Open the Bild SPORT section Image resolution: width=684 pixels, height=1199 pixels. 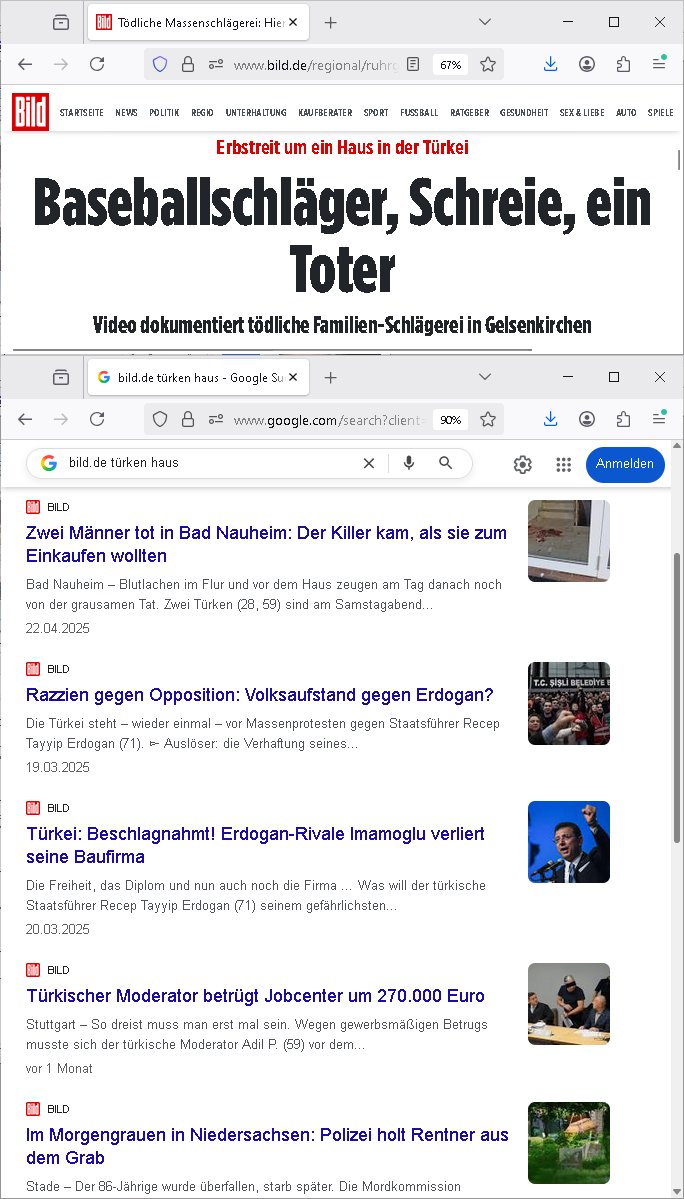coord(376,113)
